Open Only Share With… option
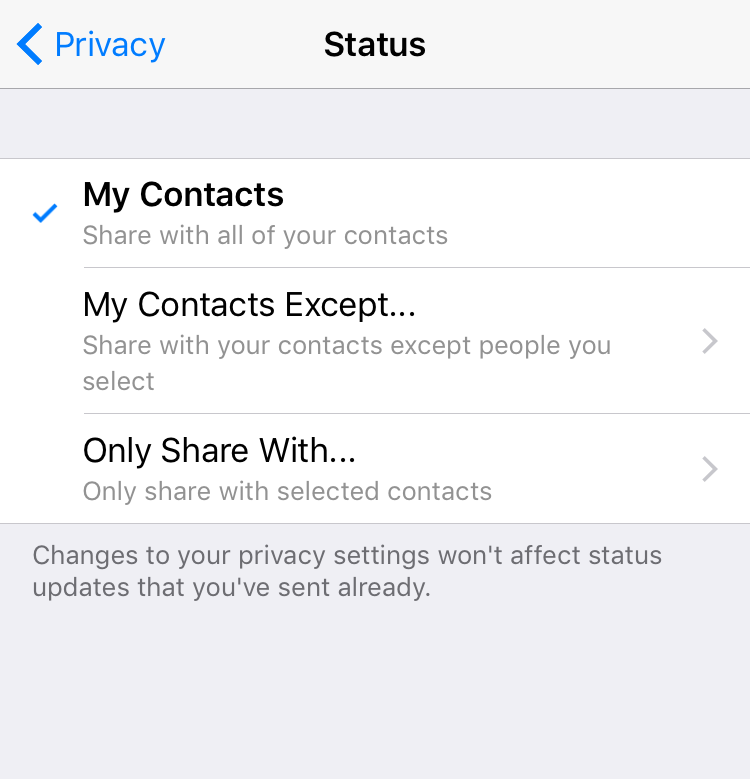This screenshot has width=750, height=779. (375, 468)
